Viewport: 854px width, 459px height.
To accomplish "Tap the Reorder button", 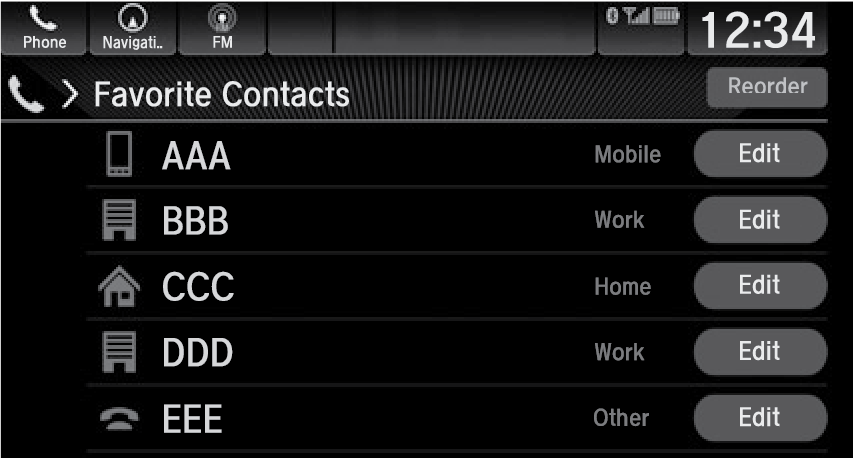I will [767, 88].
